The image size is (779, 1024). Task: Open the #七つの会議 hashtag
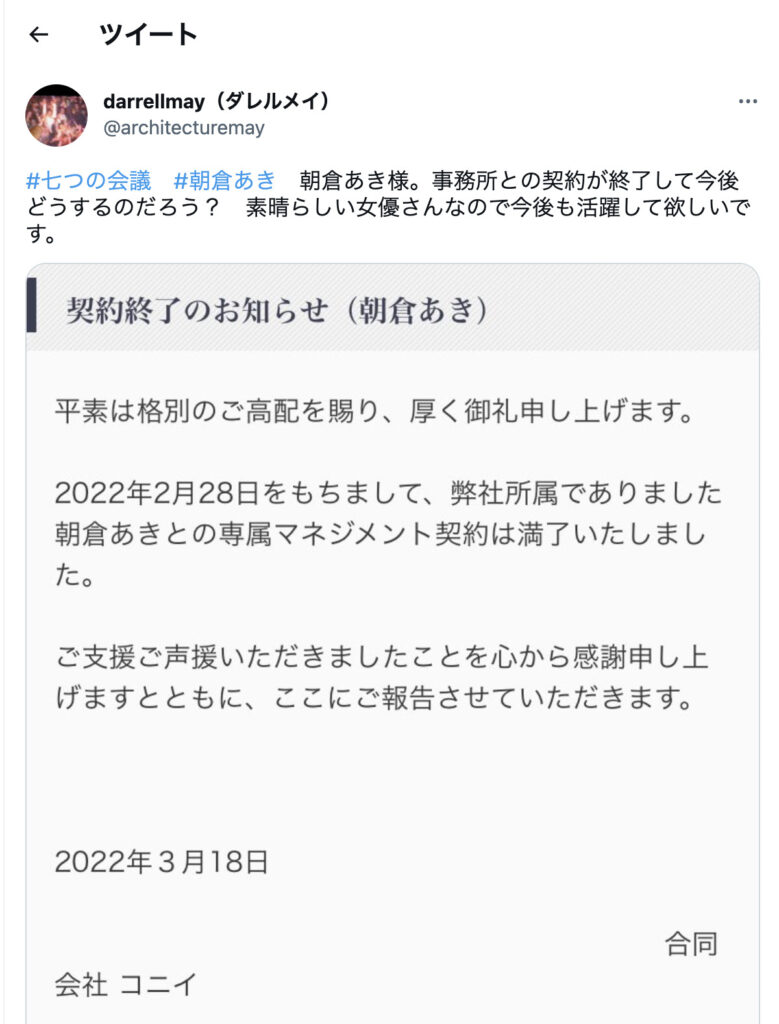pyautogui.click(x=89, y=181)
